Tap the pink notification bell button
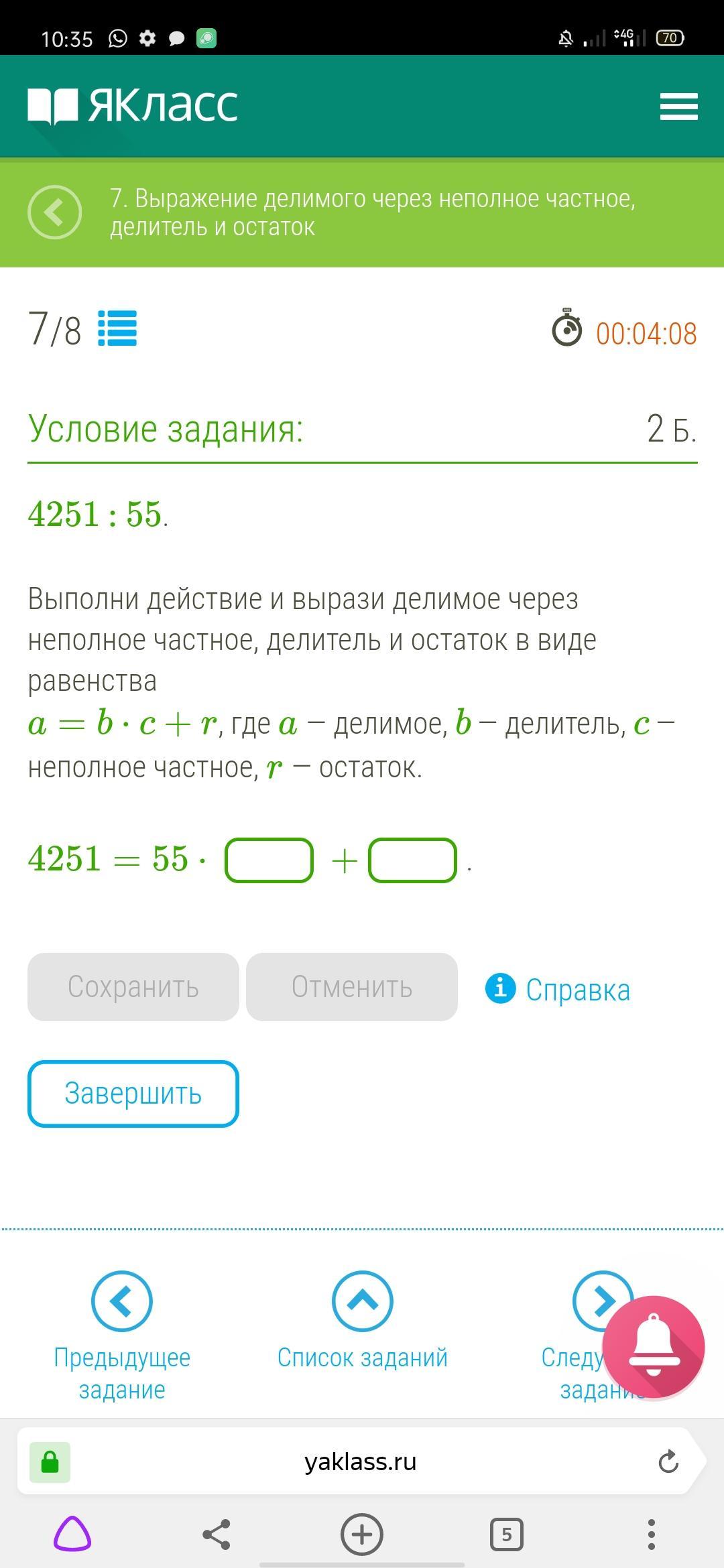Screen dimensions: 724x1568 [653, 1347]
